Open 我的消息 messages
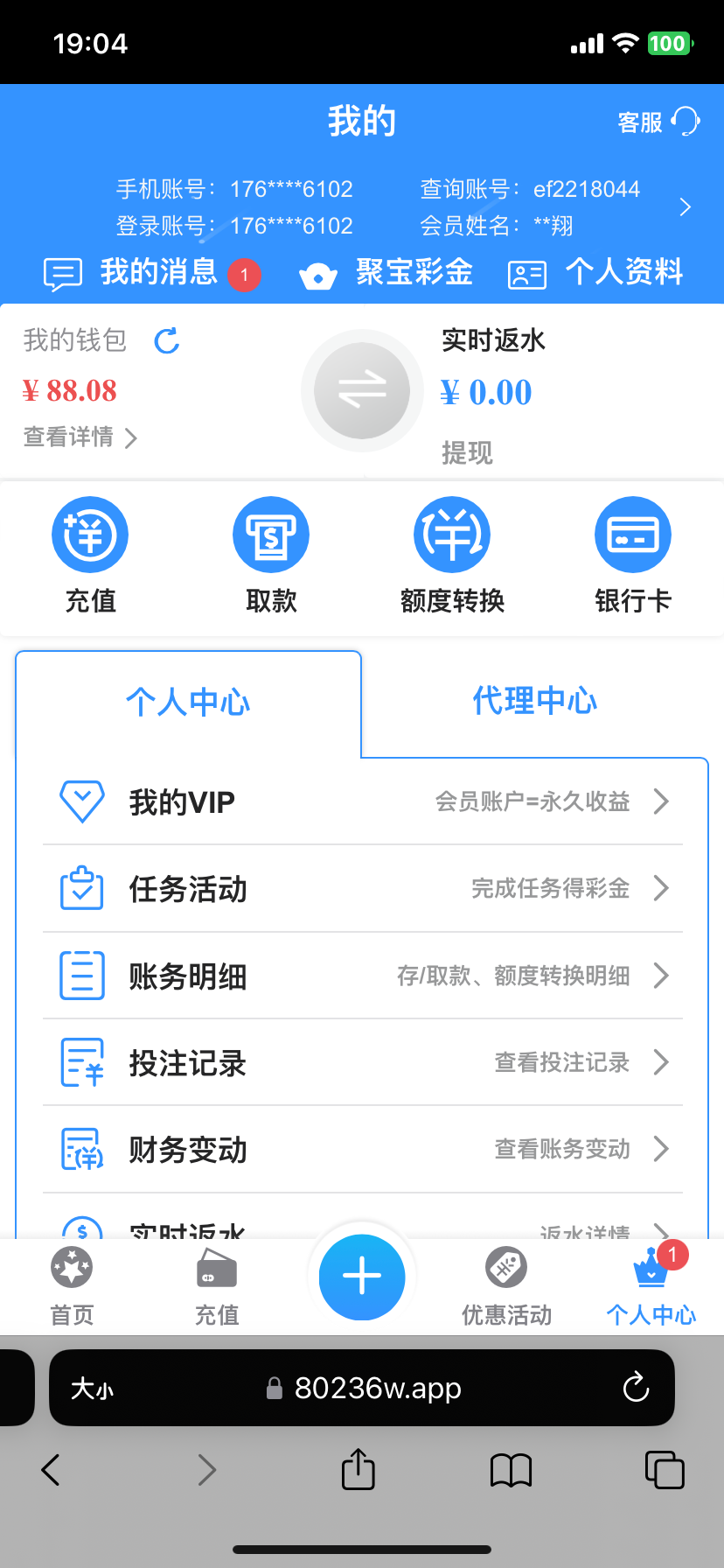 (x=151, y=273)
